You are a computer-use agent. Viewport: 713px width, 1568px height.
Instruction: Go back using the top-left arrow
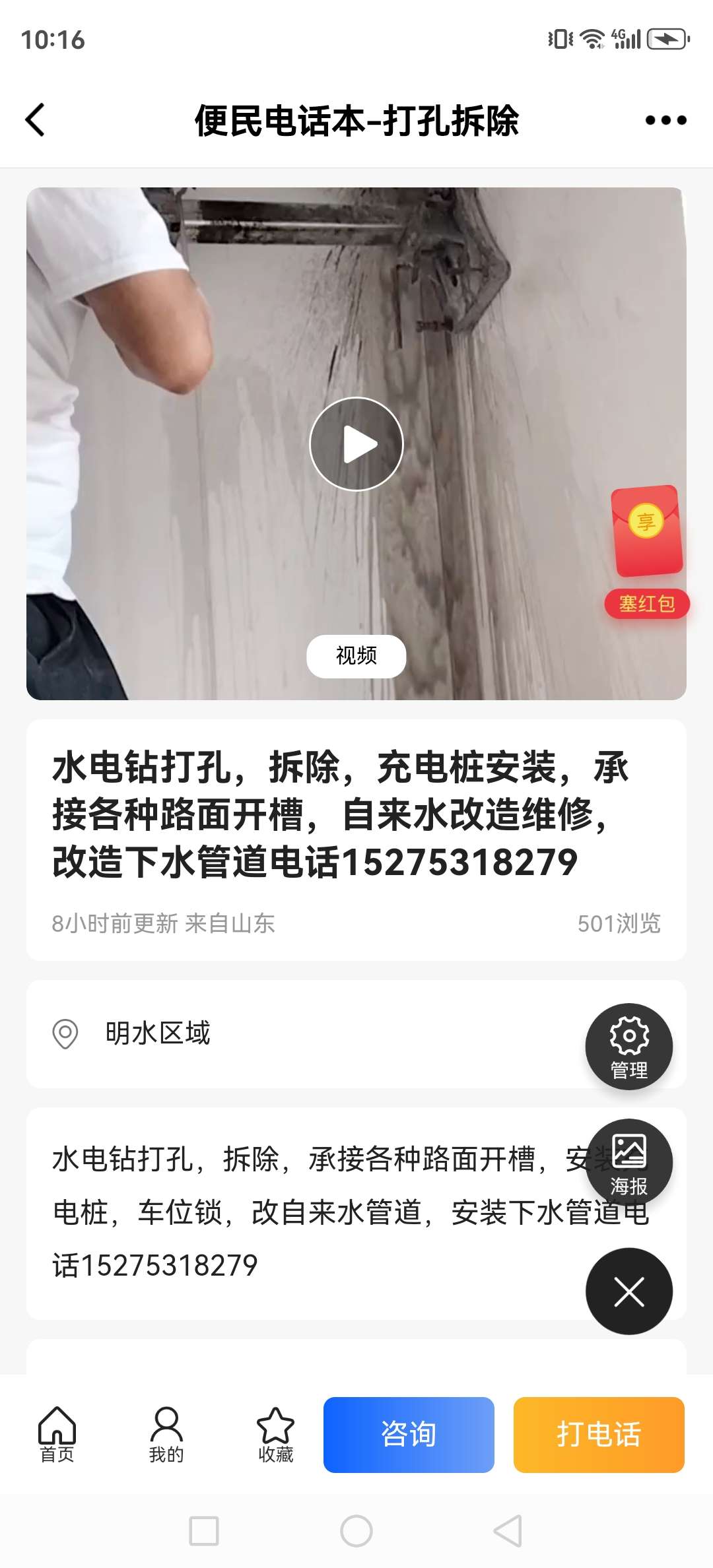pyautogui.click(x=36, y=120)
